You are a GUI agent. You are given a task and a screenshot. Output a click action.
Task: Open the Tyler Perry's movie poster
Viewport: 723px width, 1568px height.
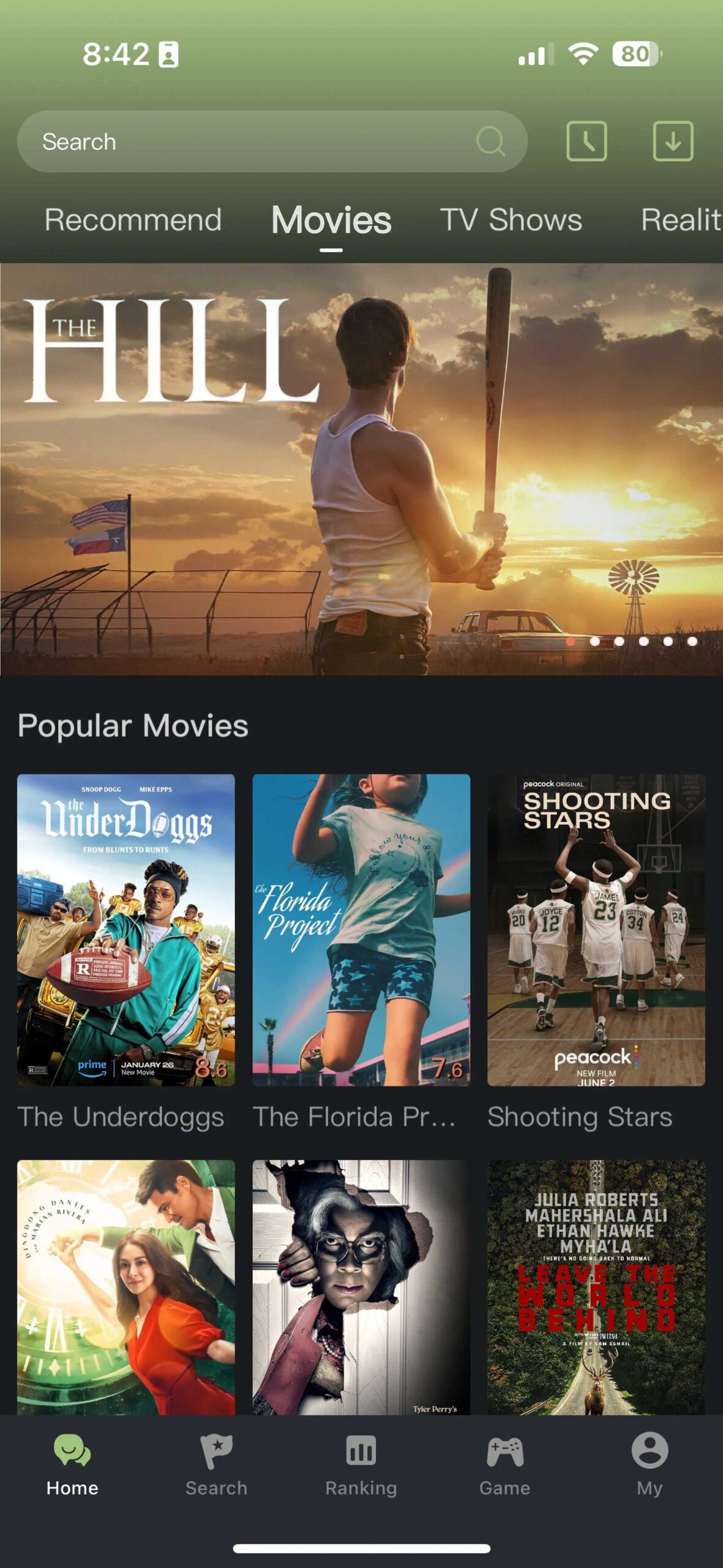coord(361,1286)
